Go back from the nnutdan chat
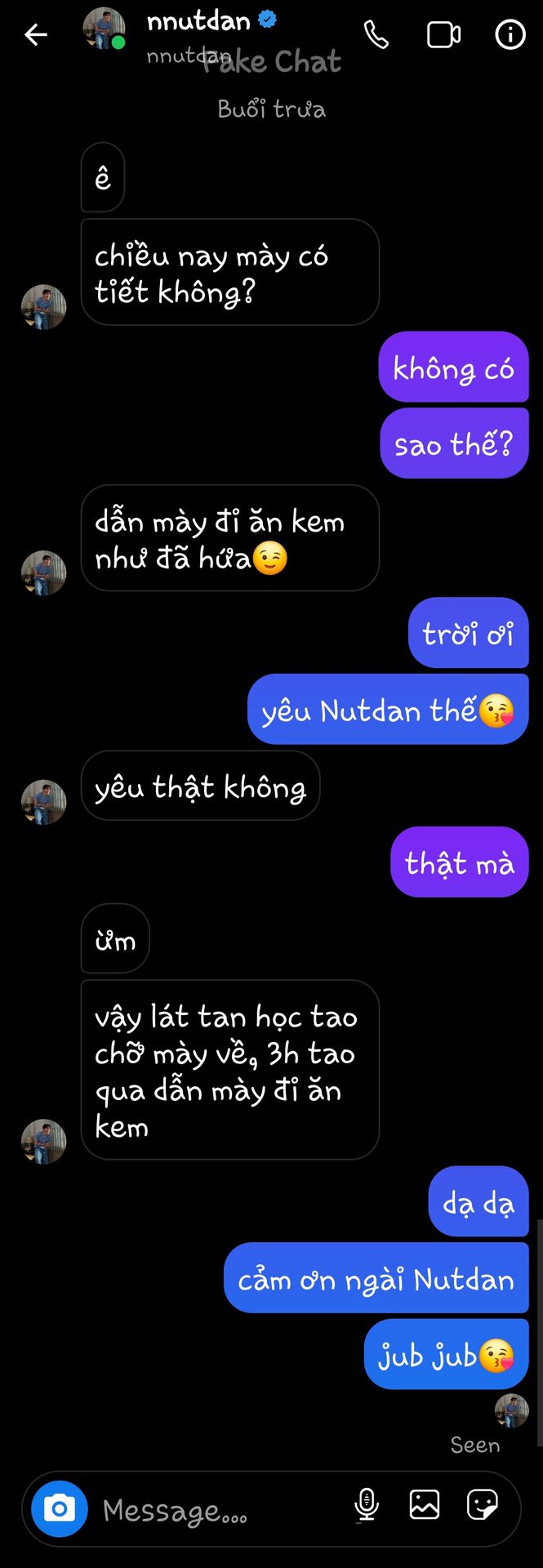This screenshot has height=1568, width=543. tap(36, 34)
